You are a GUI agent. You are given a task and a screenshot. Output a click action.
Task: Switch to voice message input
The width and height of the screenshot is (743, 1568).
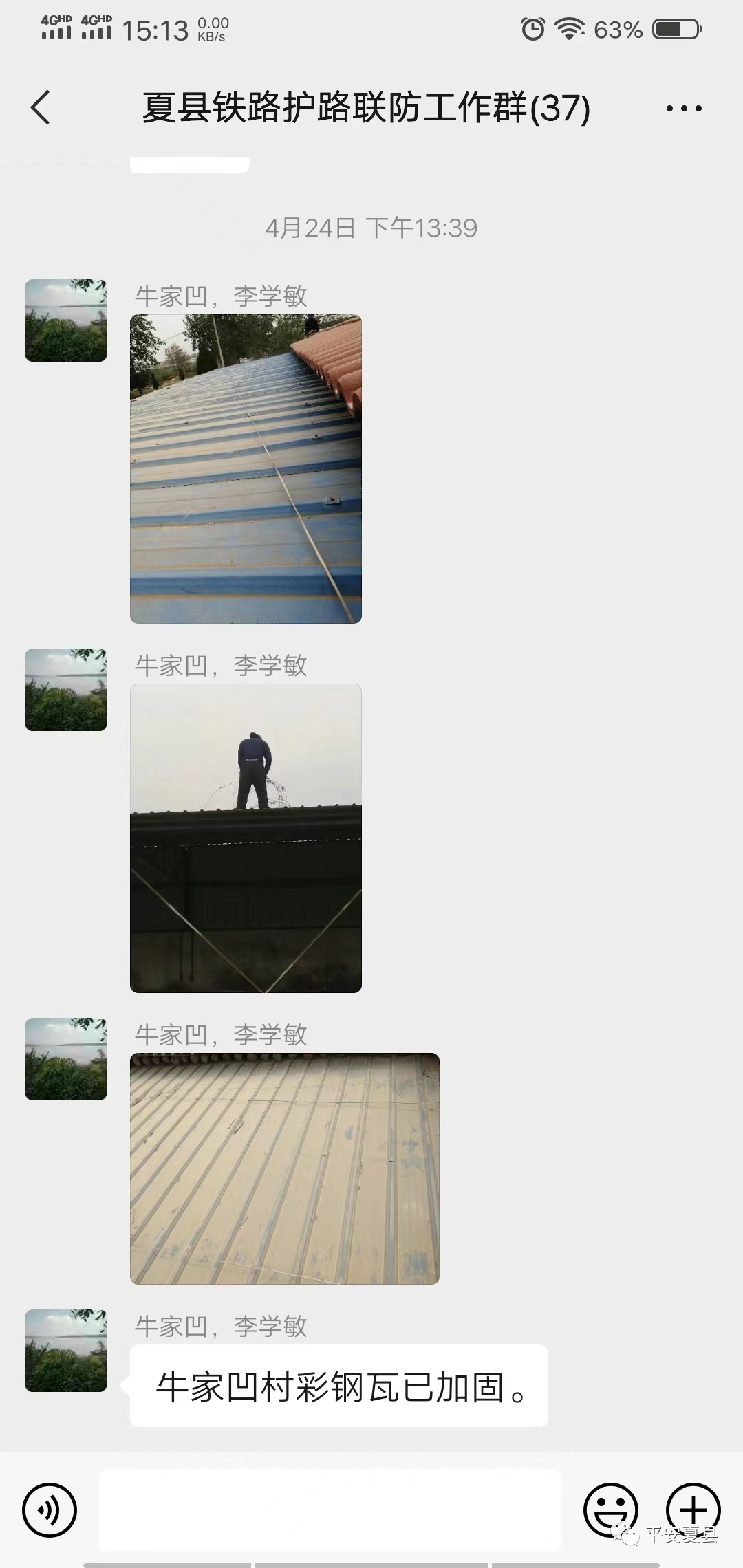point(50,1510)
